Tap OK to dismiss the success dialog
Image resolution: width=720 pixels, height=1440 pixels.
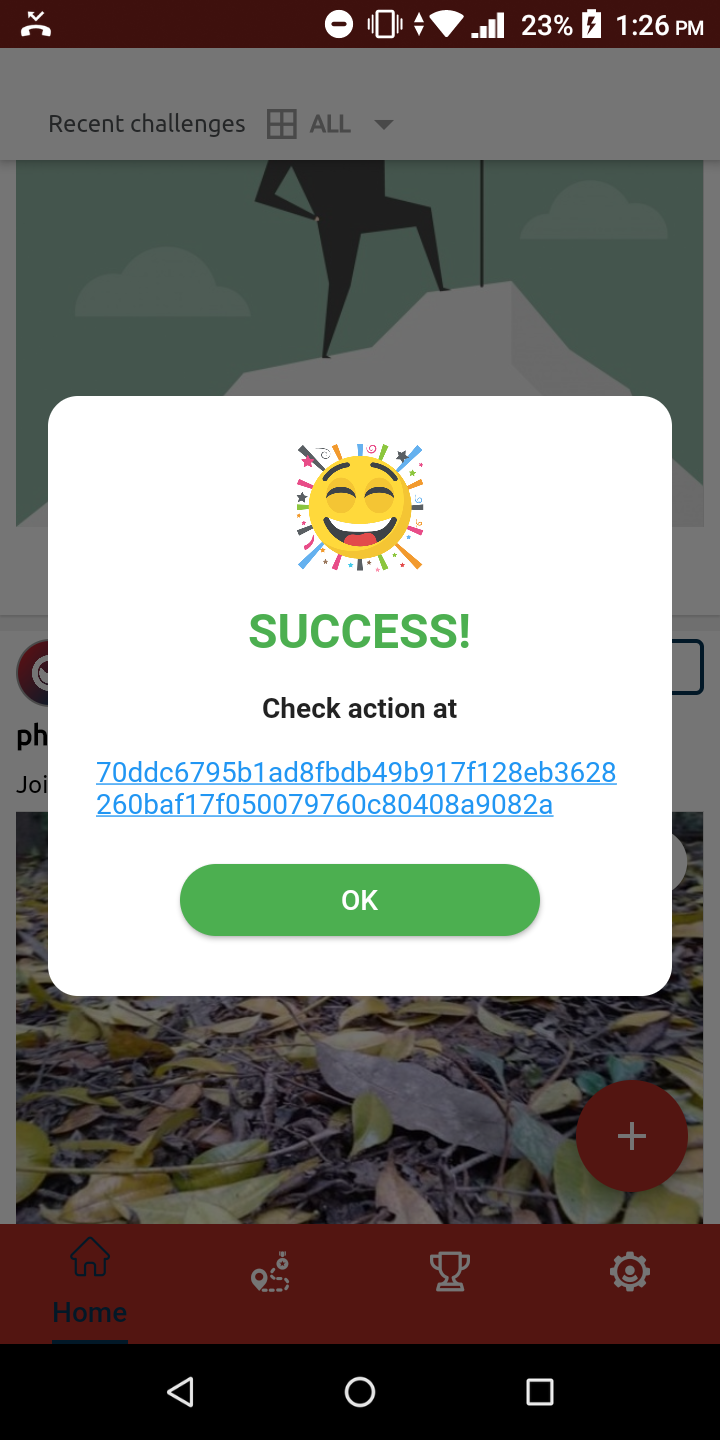[360, 900]
